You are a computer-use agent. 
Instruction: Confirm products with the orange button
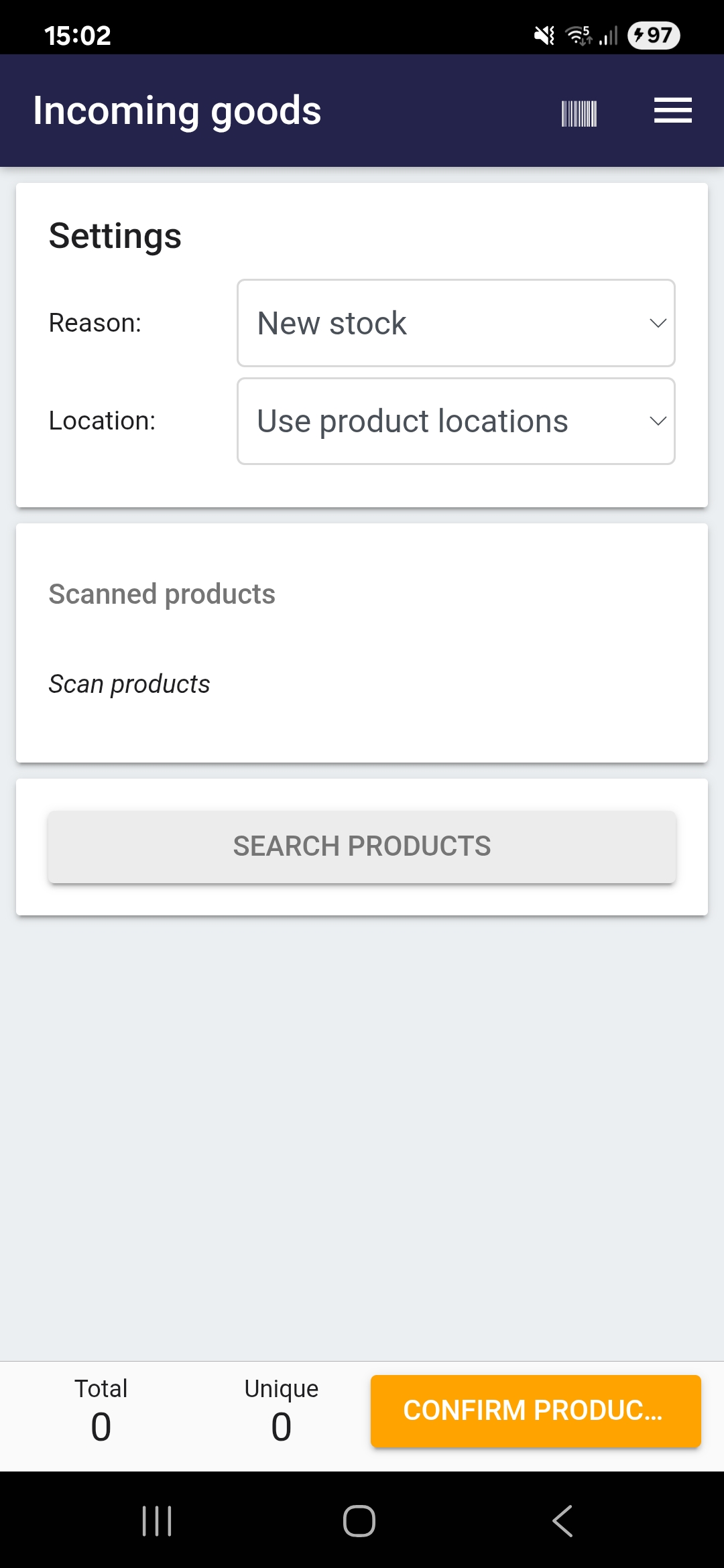[x=536, y=1411]
